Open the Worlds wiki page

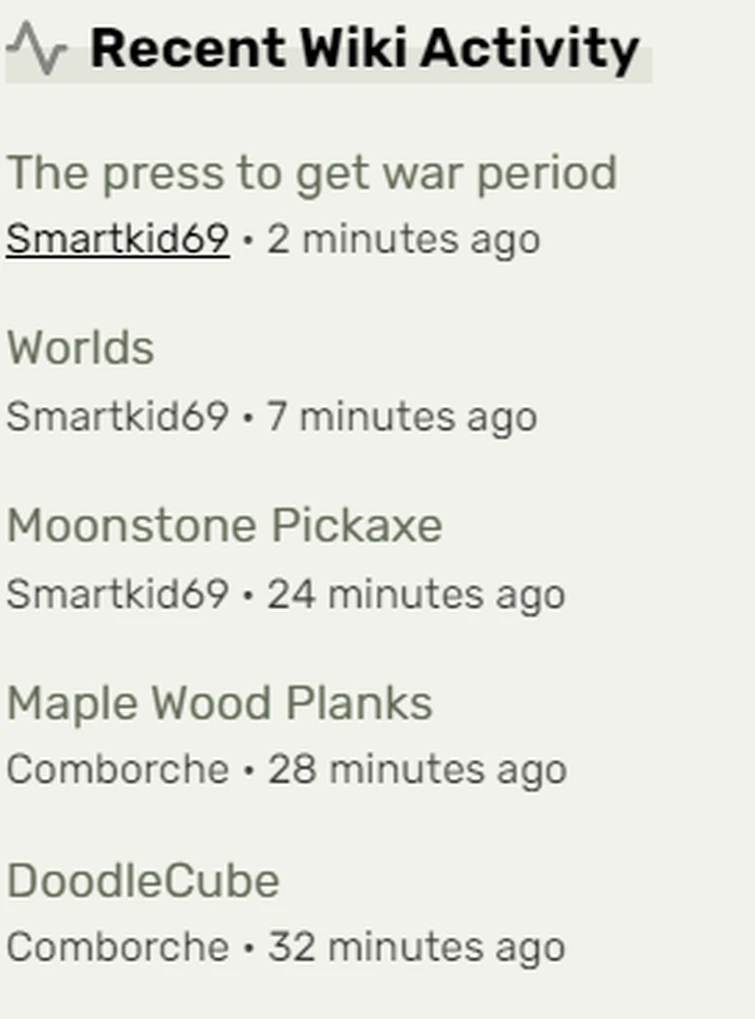81,349
